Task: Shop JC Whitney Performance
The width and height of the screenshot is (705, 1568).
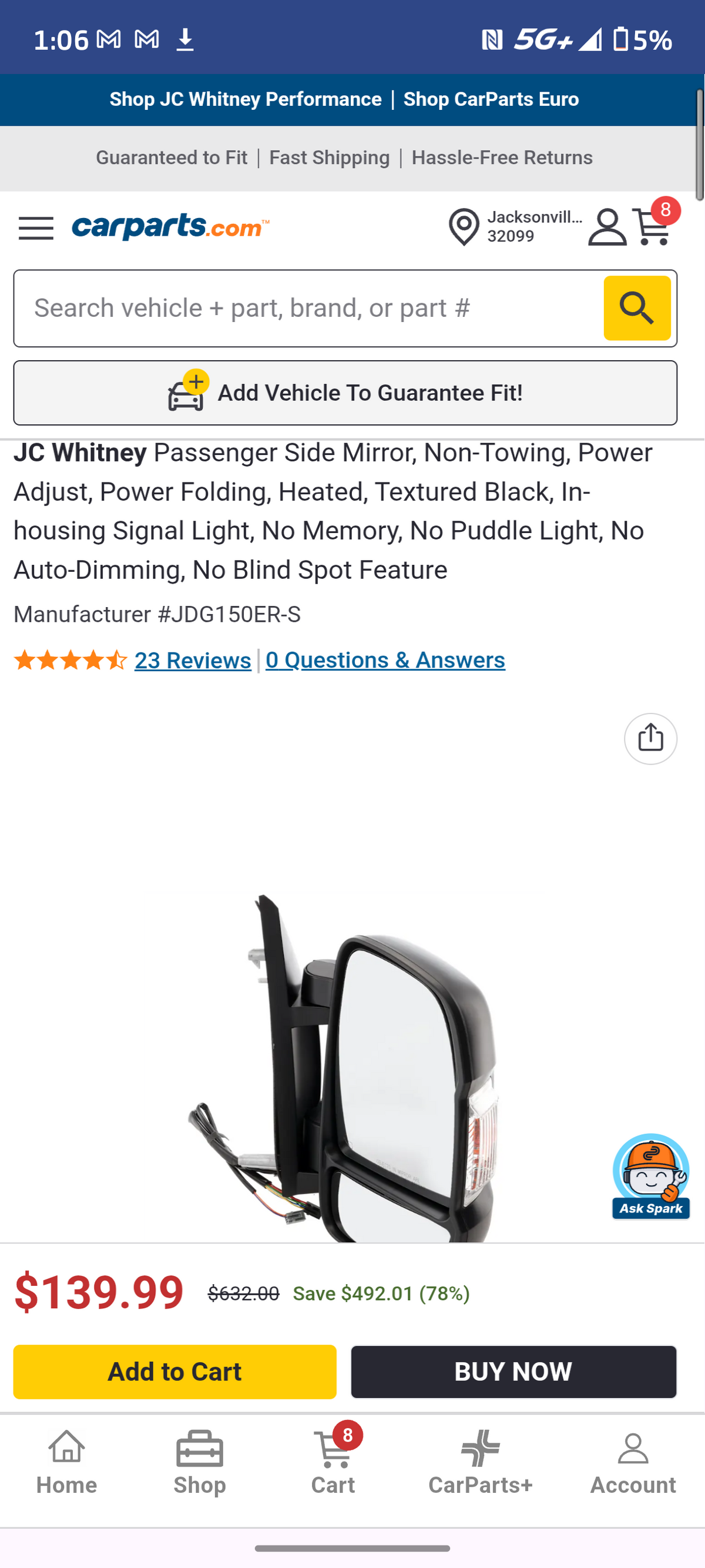Action: (x=246, y=99)
